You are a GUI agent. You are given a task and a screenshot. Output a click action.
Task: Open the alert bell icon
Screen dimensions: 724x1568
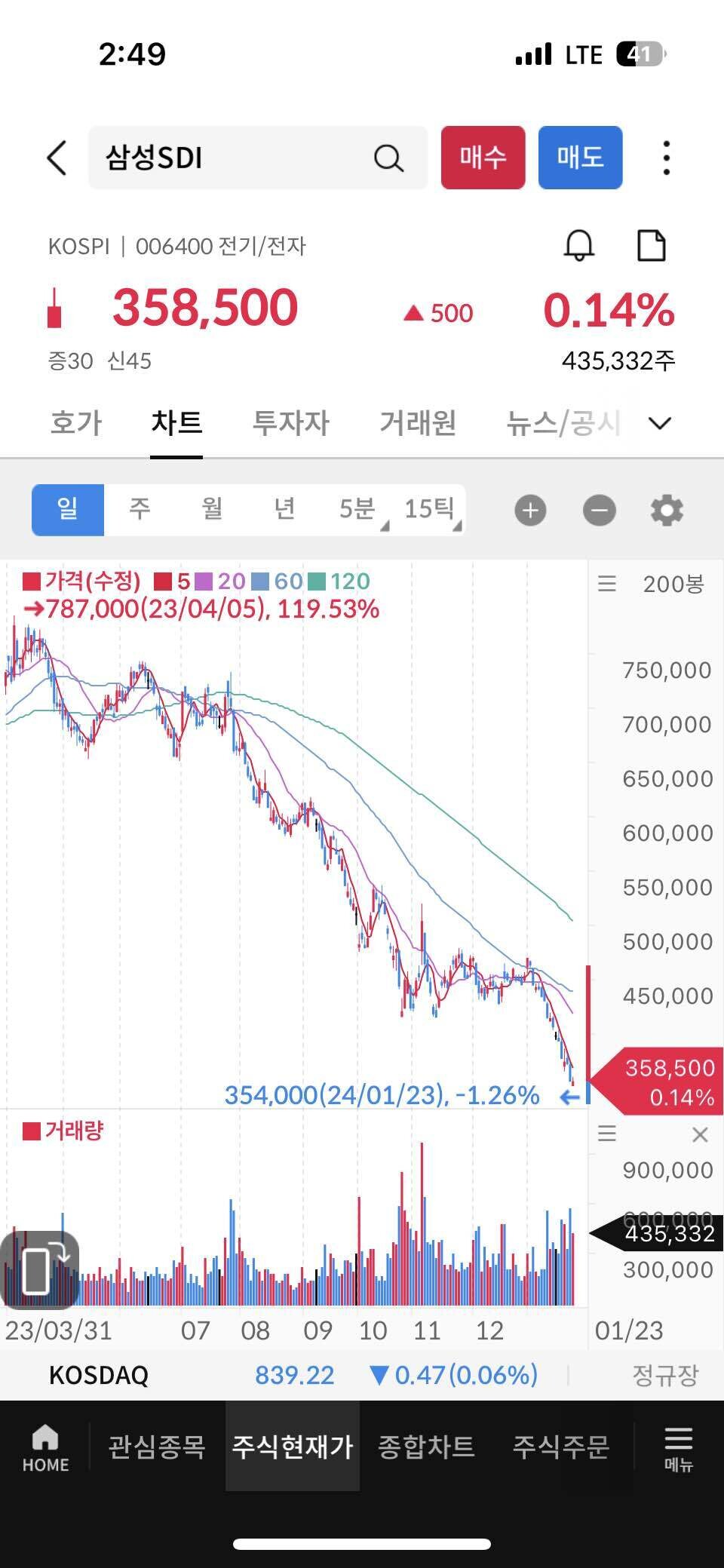(x=578, y=245)
